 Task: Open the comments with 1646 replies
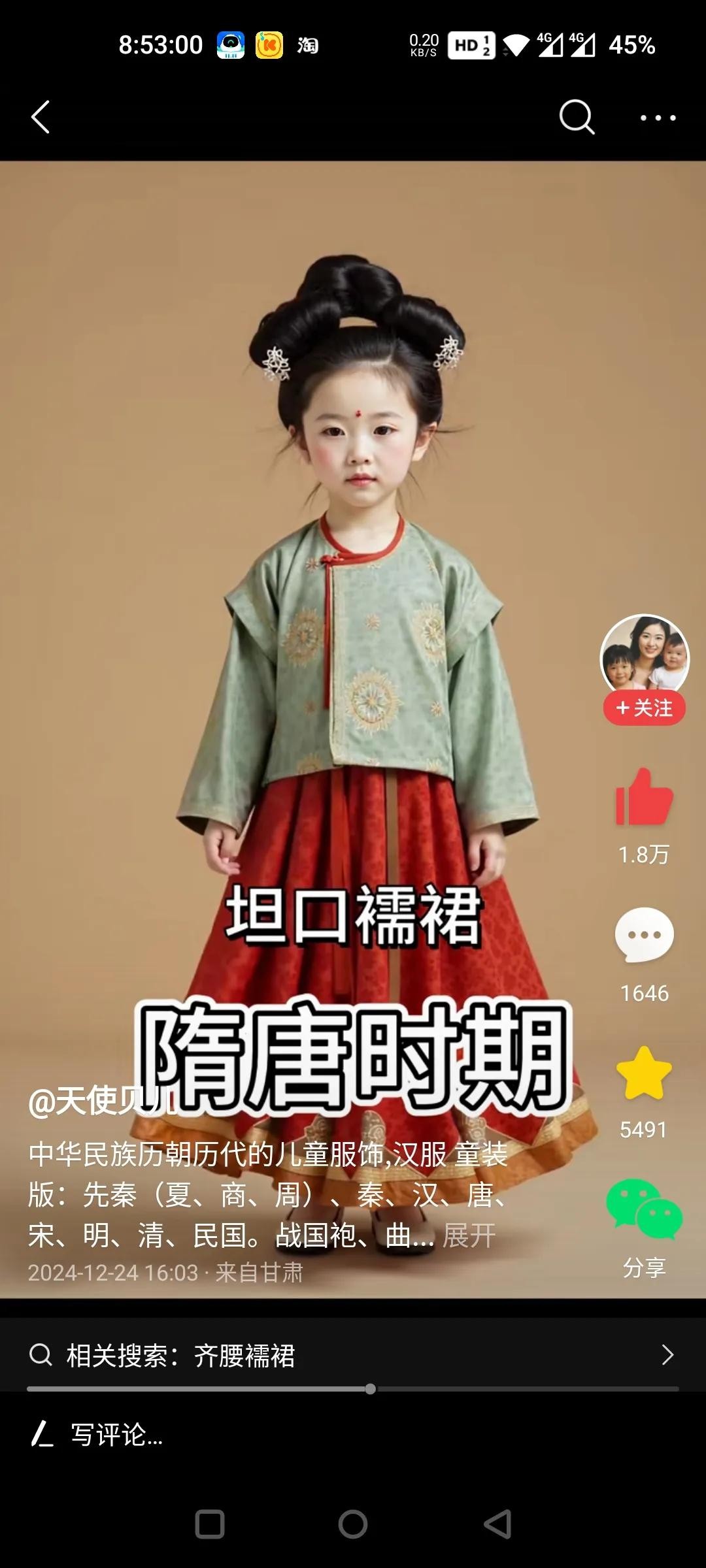pos(644,935)
